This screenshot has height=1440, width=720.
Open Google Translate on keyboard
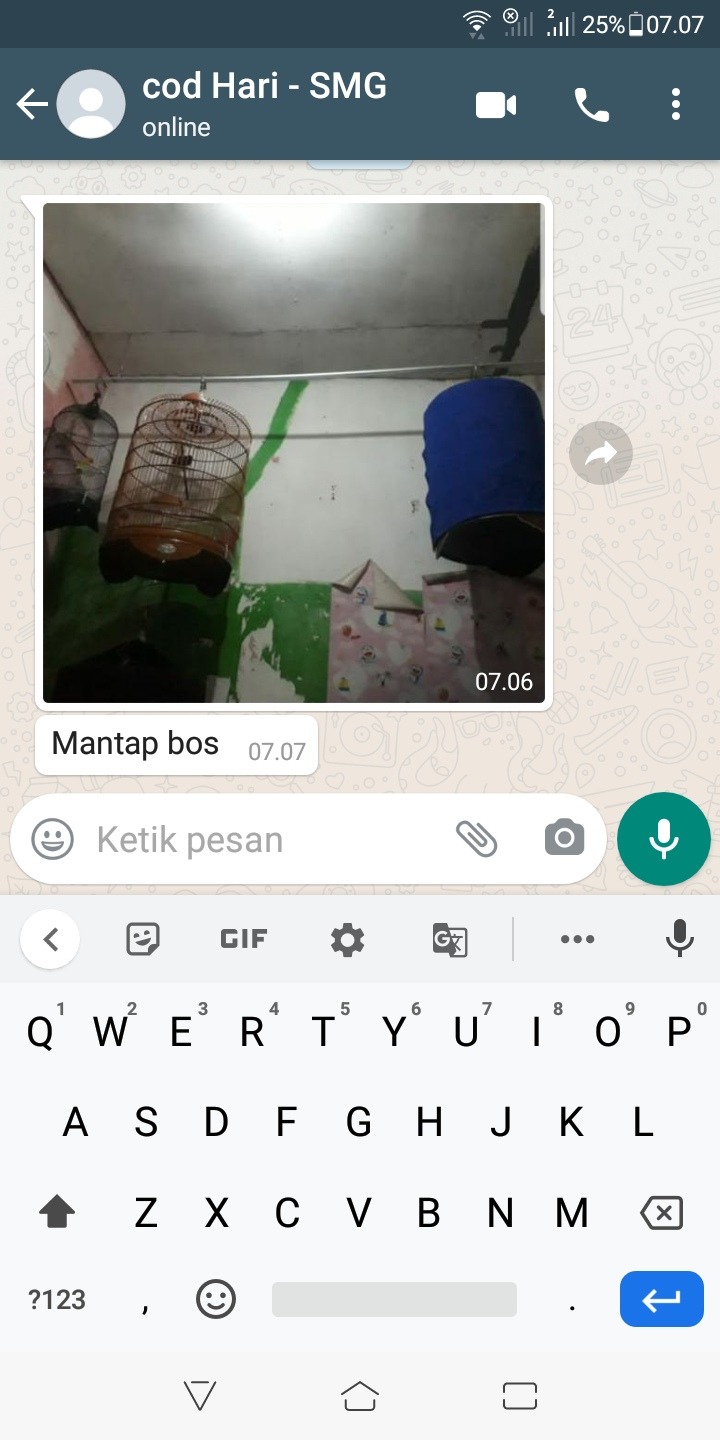pos(449,939)
